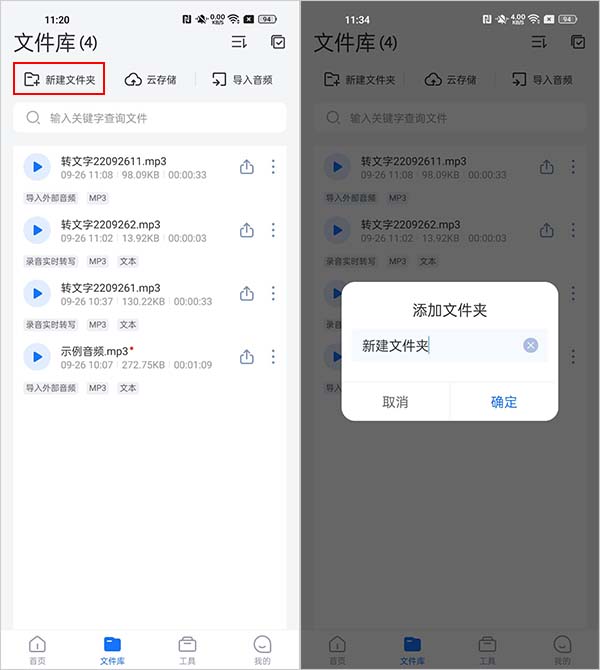Tap the red-outlined 新建文件夹 button
Image resolution: width=600 pixels, height=670 pixels.
click(60, 79)
